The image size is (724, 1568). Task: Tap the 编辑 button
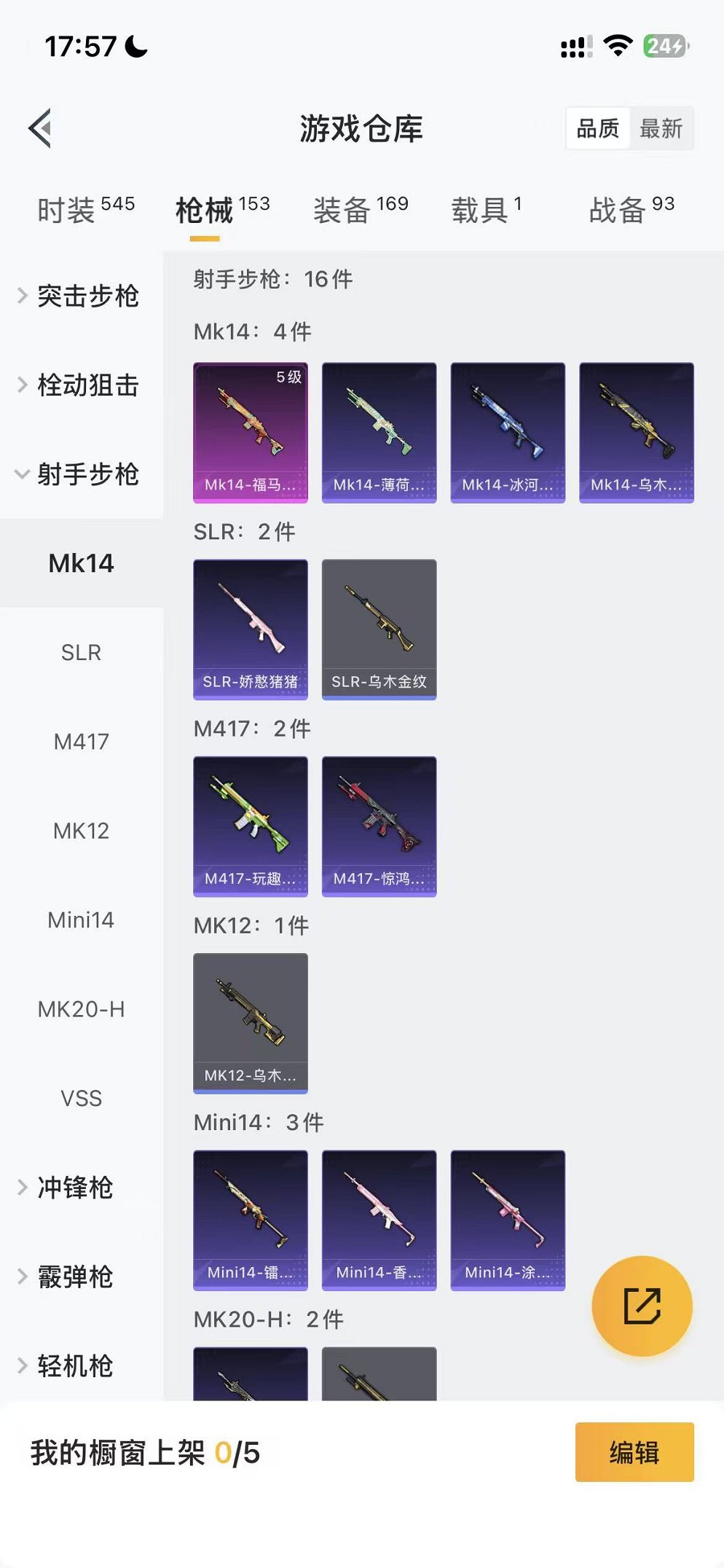[634, 1451]
